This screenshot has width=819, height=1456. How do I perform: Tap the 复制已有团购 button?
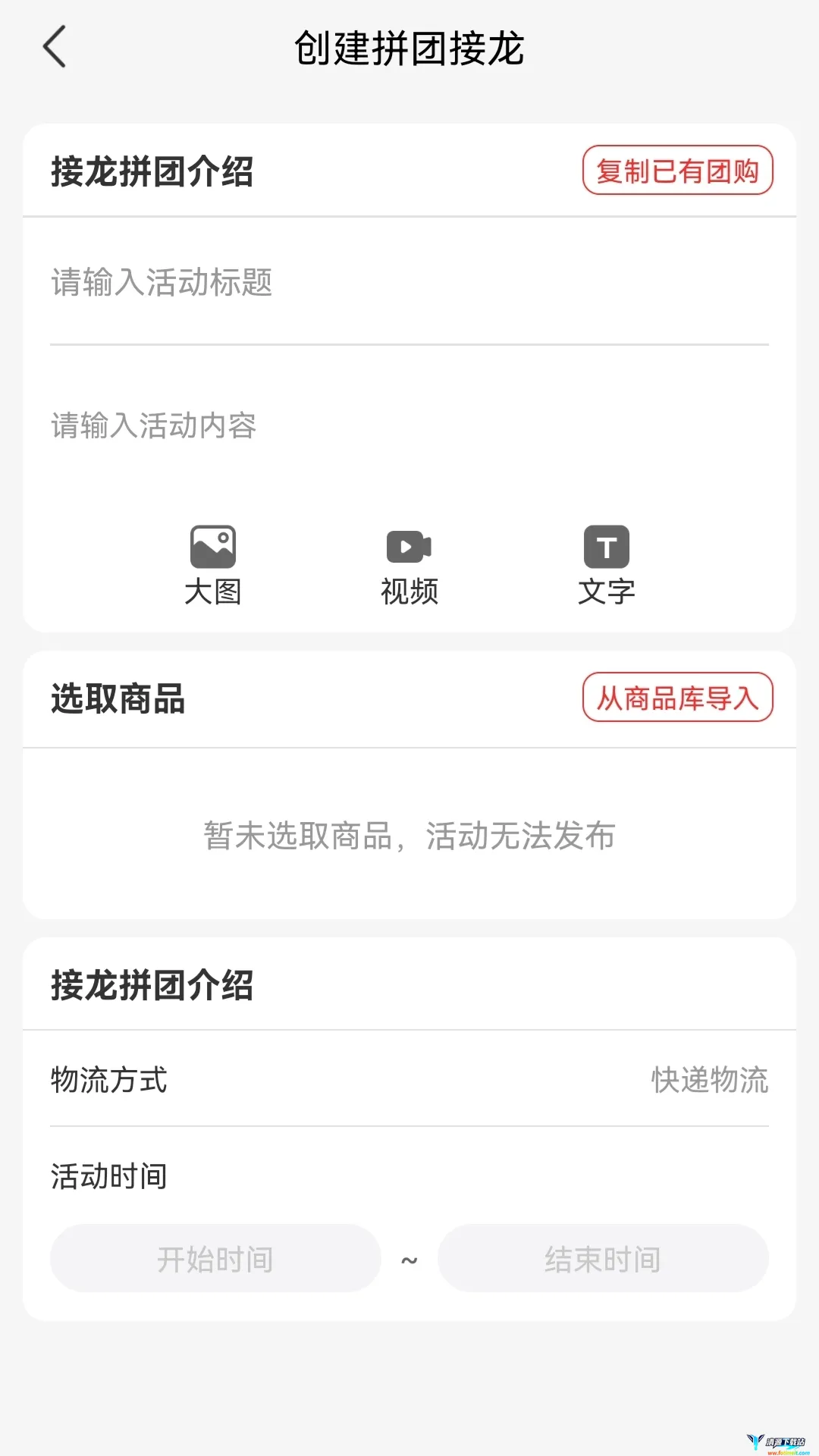click(677, 170)
